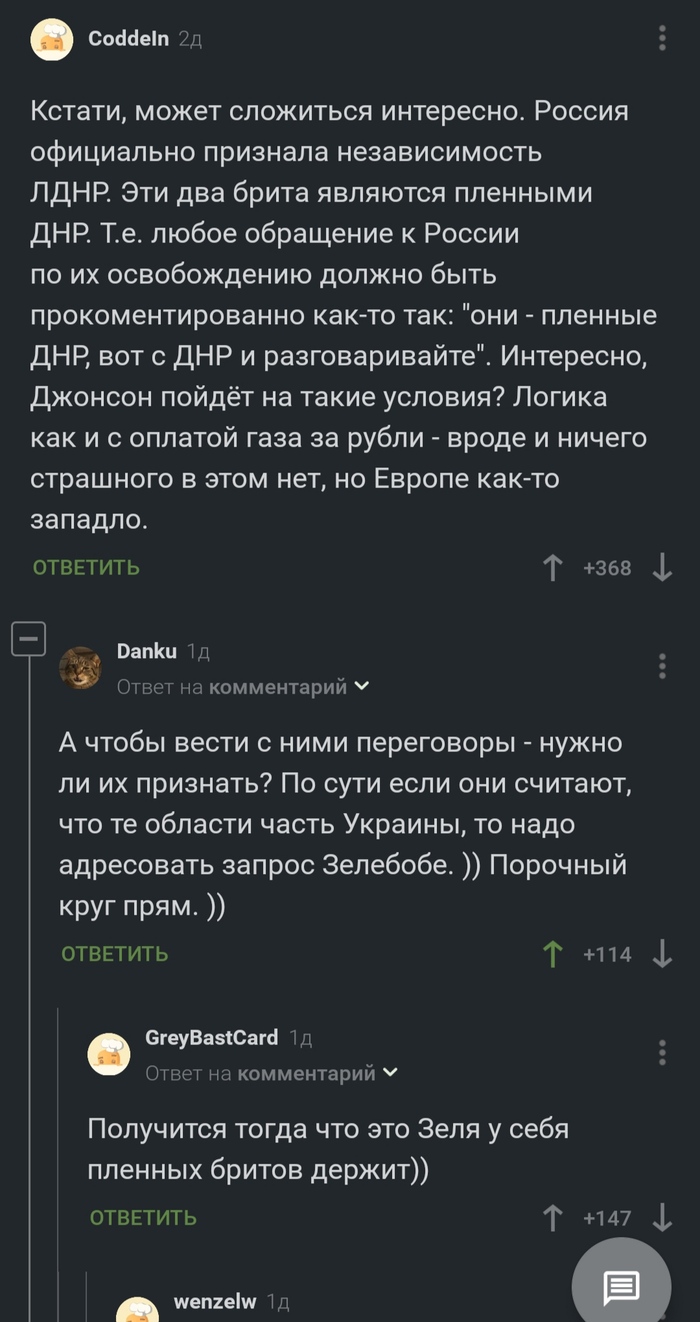Open CoddeIn's profile by username
This screenshot has height=1322, width=700.
(129, 38)
